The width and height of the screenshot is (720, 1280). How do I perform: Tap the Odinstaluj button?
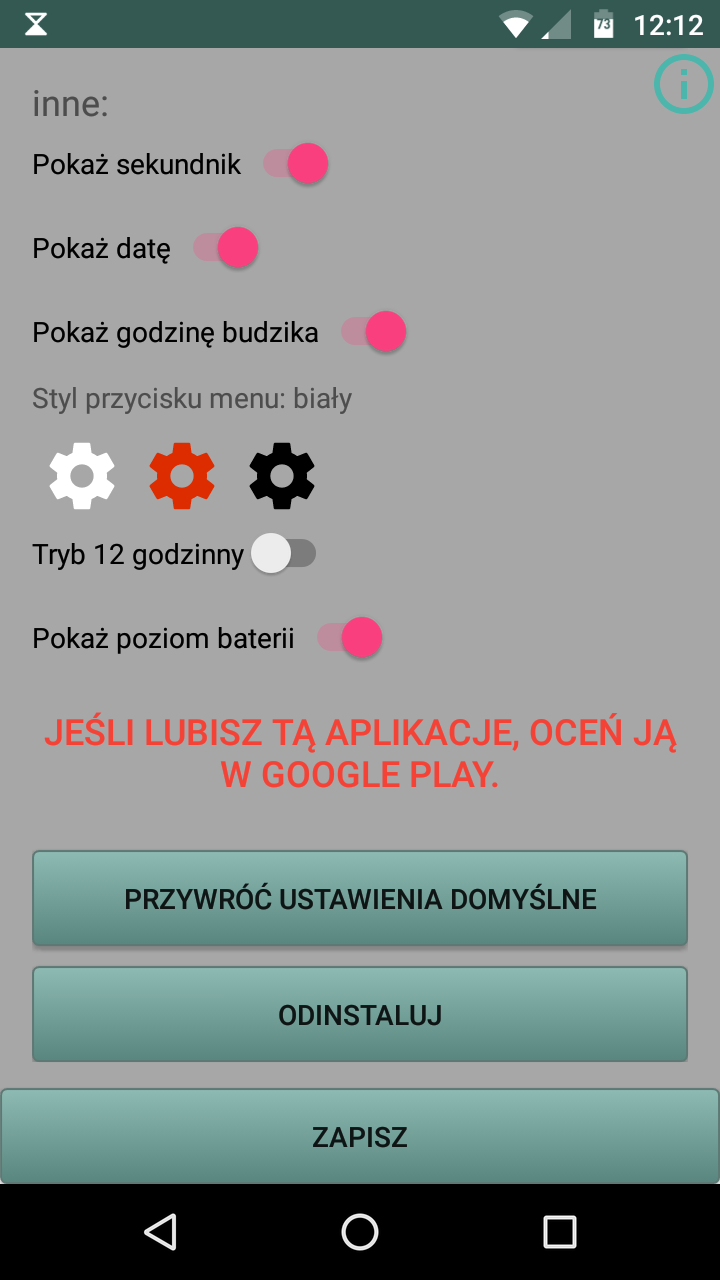[360, 1014]
